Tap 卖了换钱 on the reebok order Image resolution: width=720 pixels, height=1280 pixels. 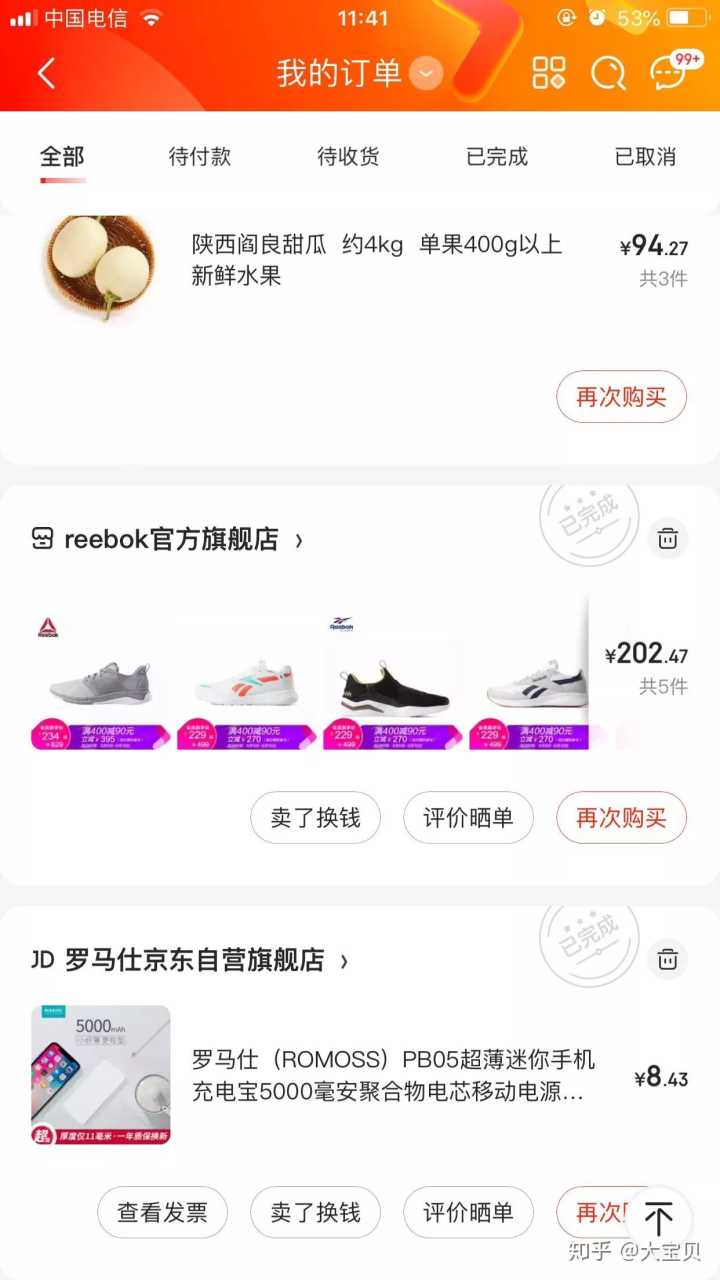pyautogui.click(x=315, y=818)
